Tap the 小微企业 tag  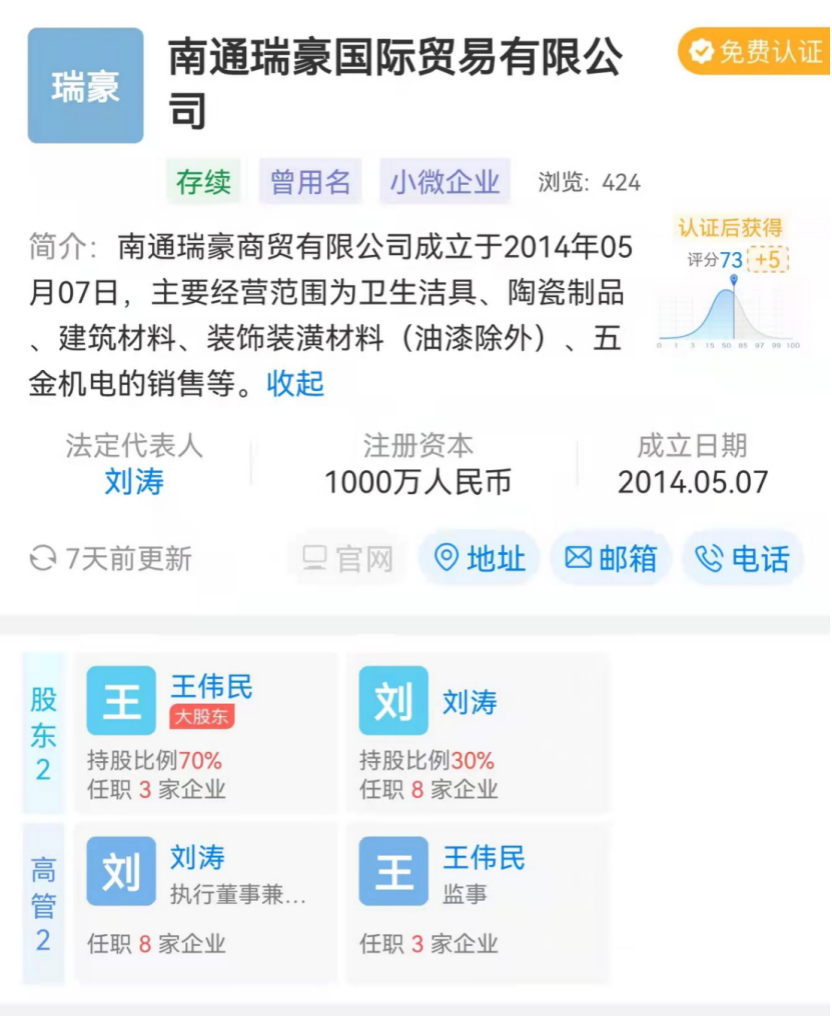(x=445, y=182)
